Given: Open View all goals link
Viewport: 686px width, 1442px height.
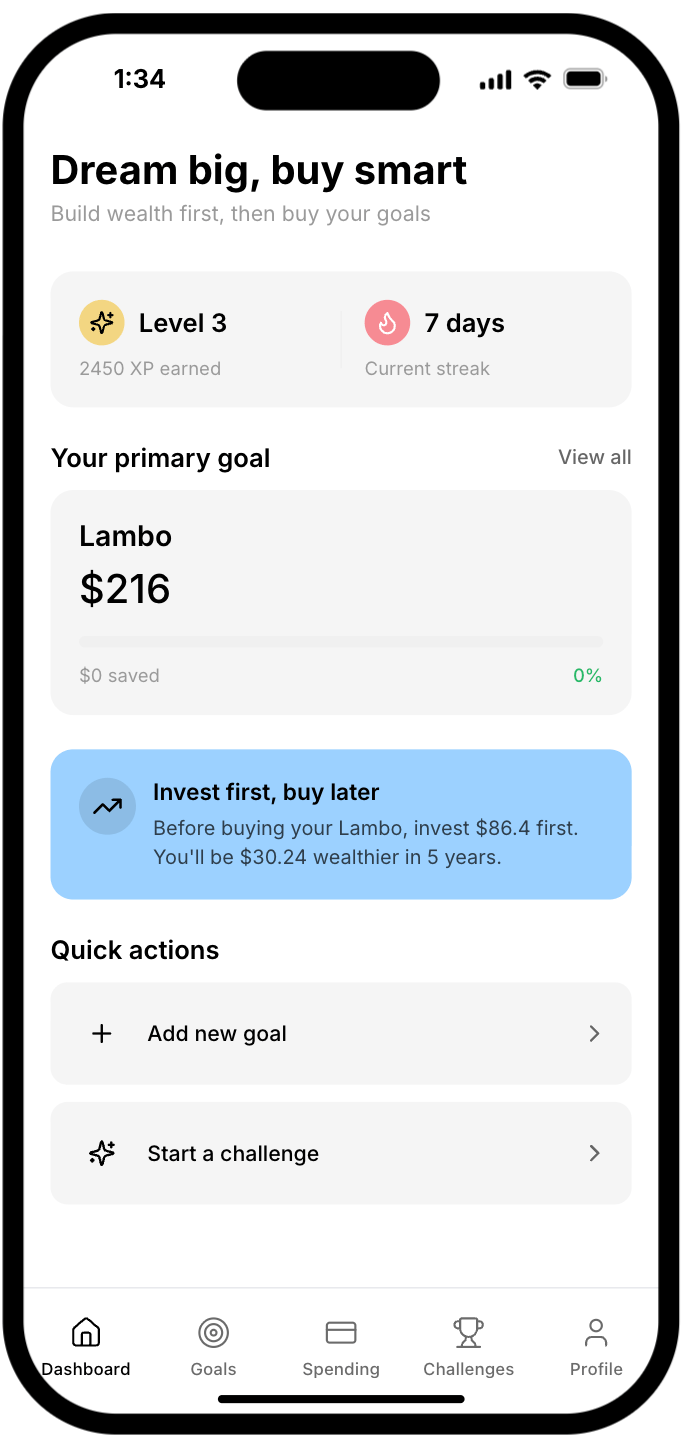Looking at the screenshot, I should click(x=594, y=457).
